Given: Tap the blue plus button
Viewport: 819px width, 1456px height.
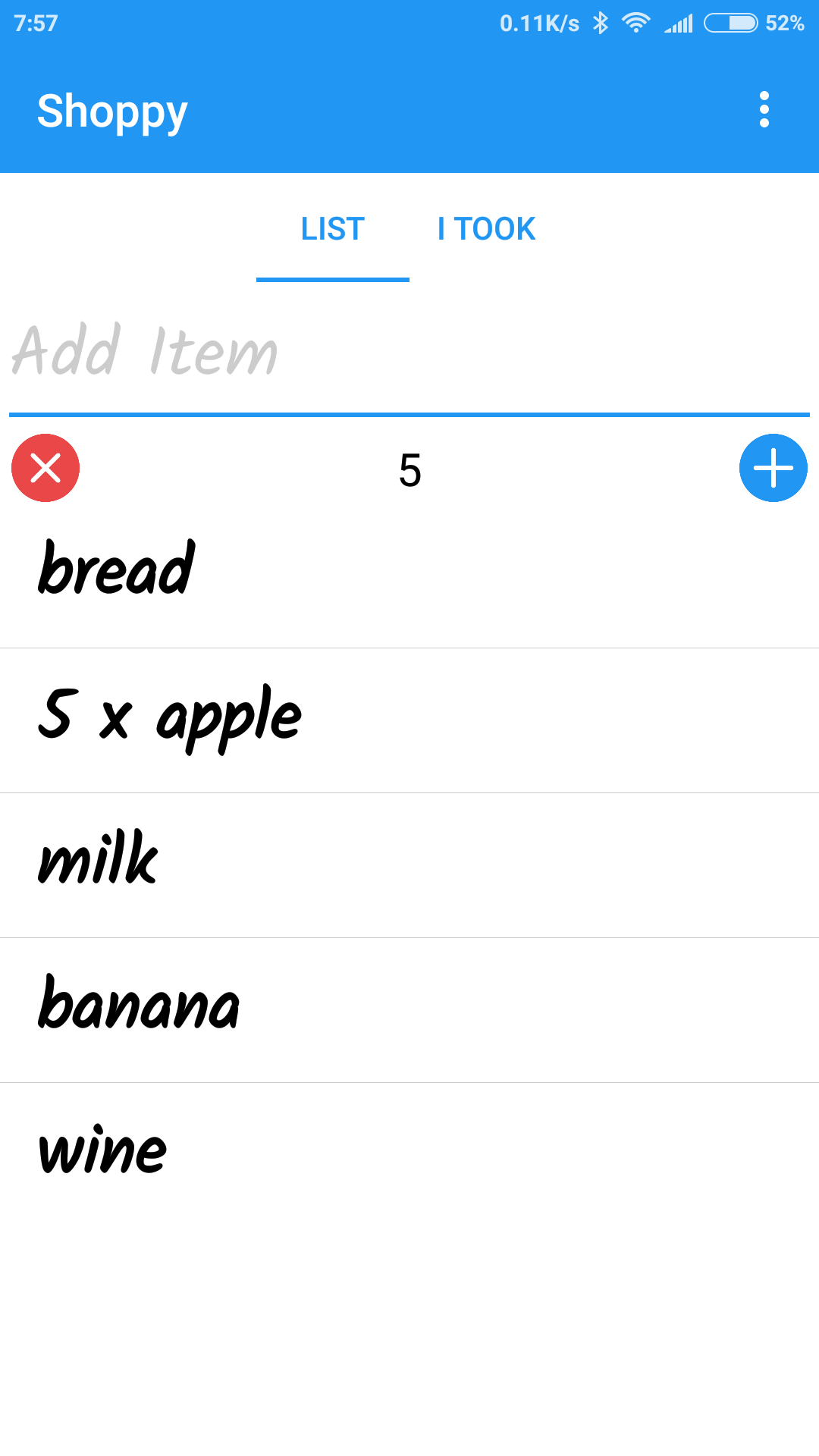Looking at the screenshot, I should pyautogui.click(x=773, y=468).
